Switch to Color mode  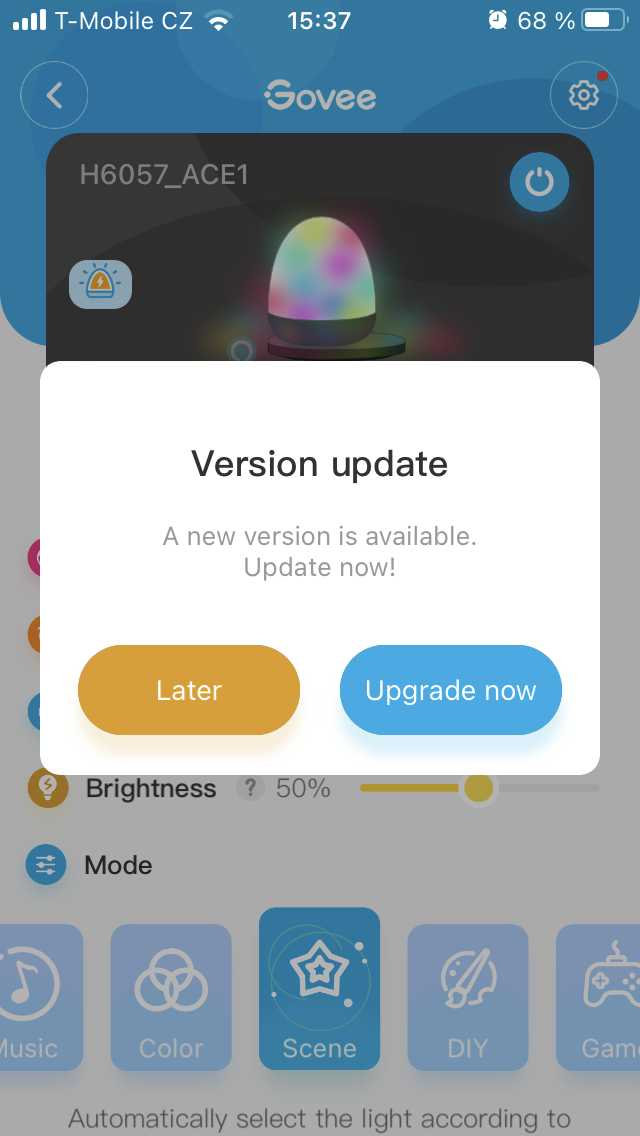[x=171, y=997]
